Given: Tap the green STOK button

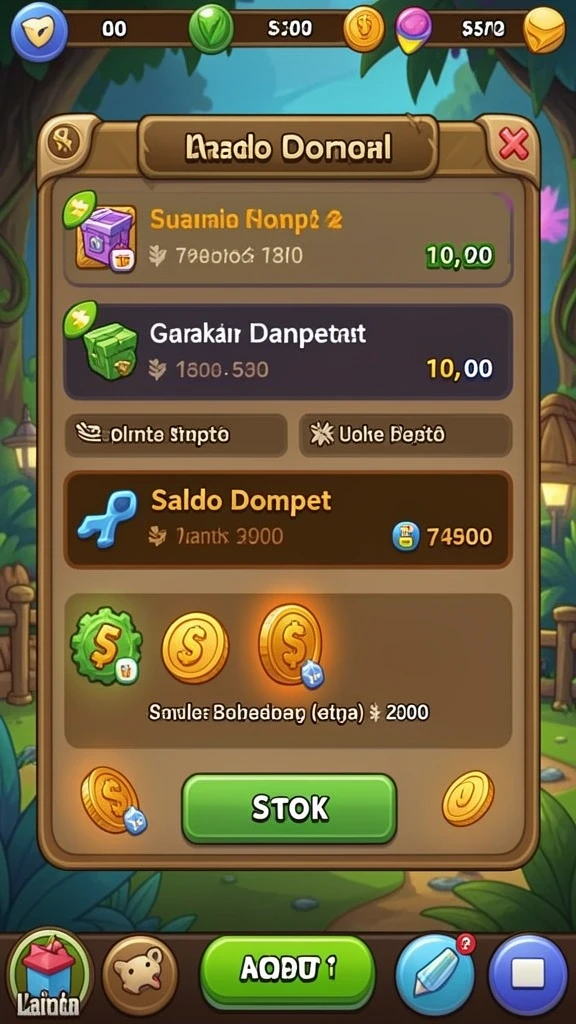Looking at the screenshot, I should click(289, 808).
